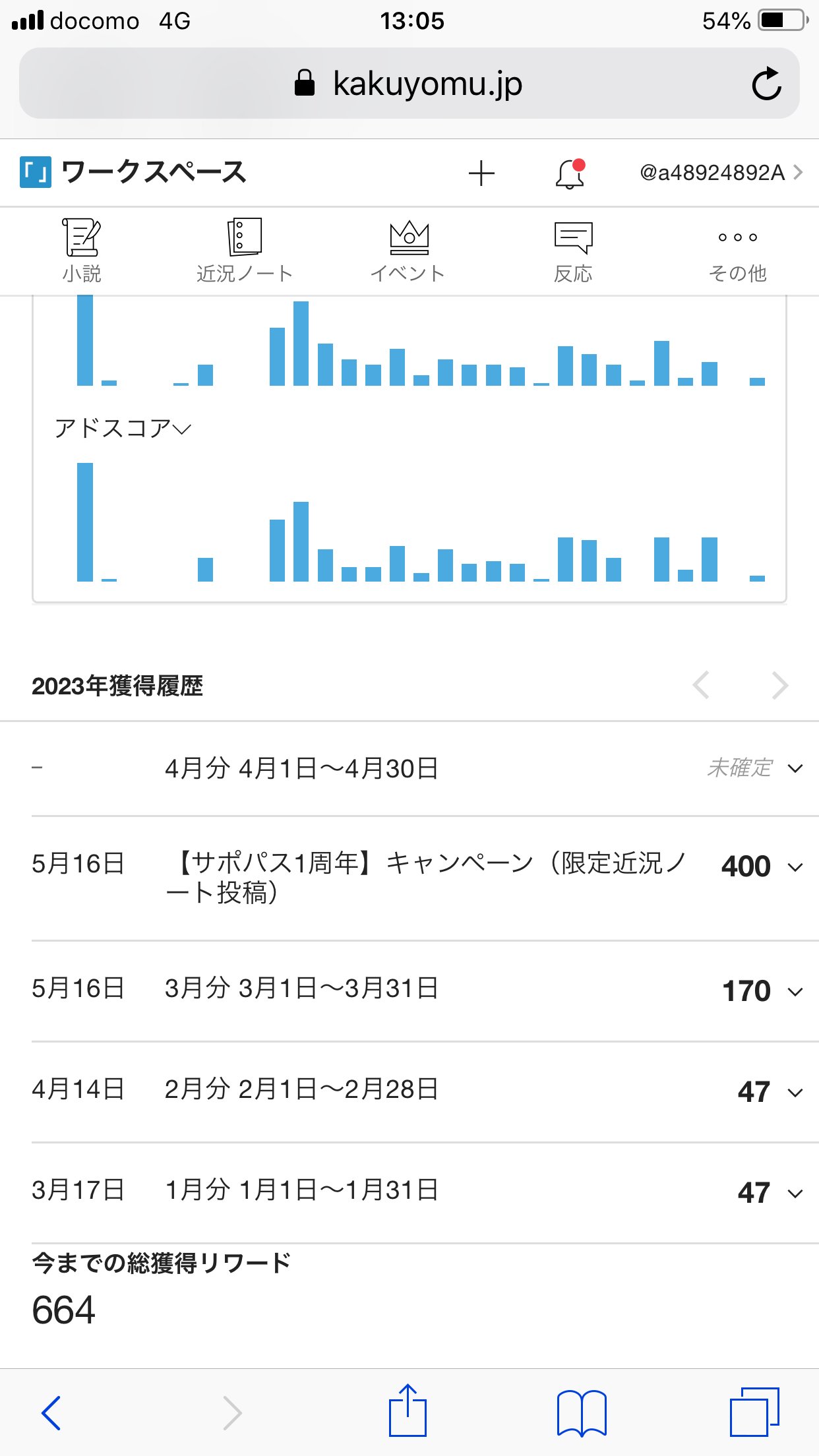The image size is (819, 1456).
Task: Open account menu @a48924892A
Action: click(x=720, y=173)
